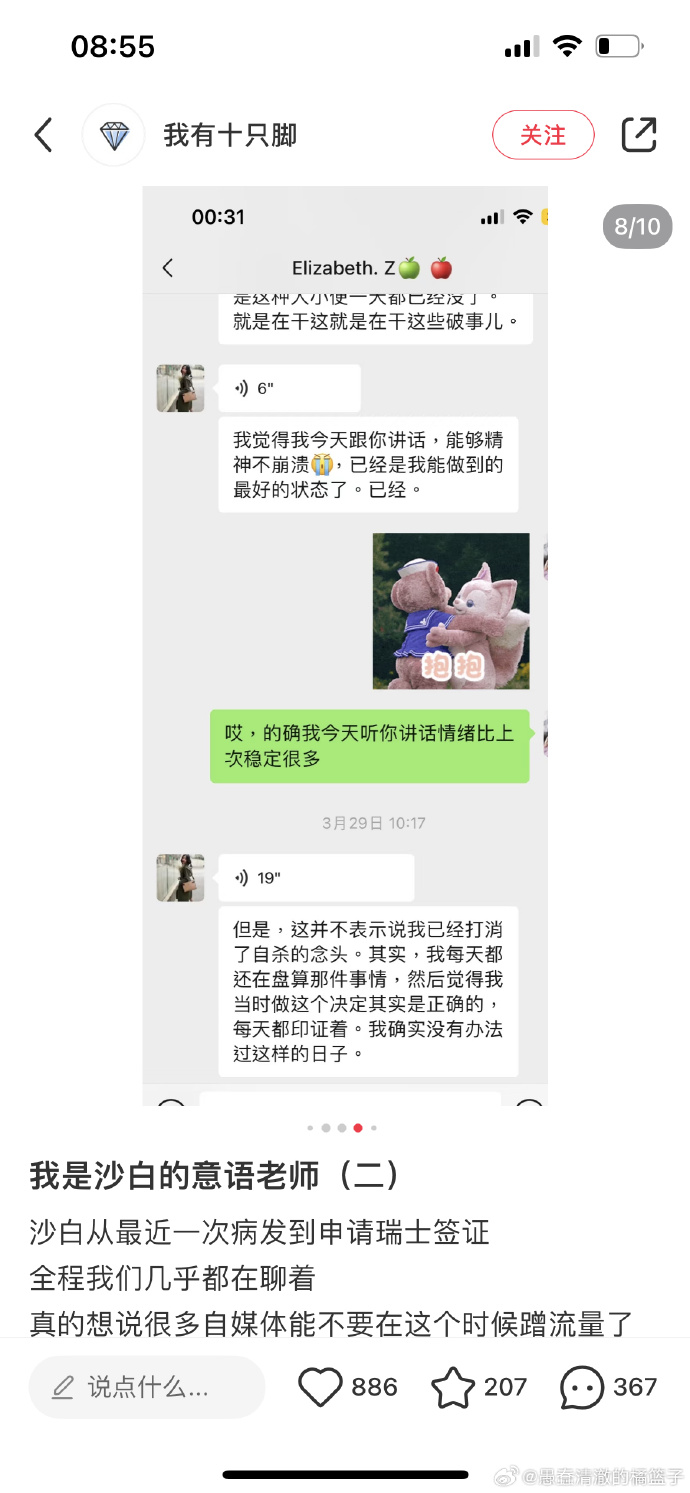Viewport: 690px width, 1493px height.
Task: Open the chat screenshot image full screen
Action: [x=345, y=645]
